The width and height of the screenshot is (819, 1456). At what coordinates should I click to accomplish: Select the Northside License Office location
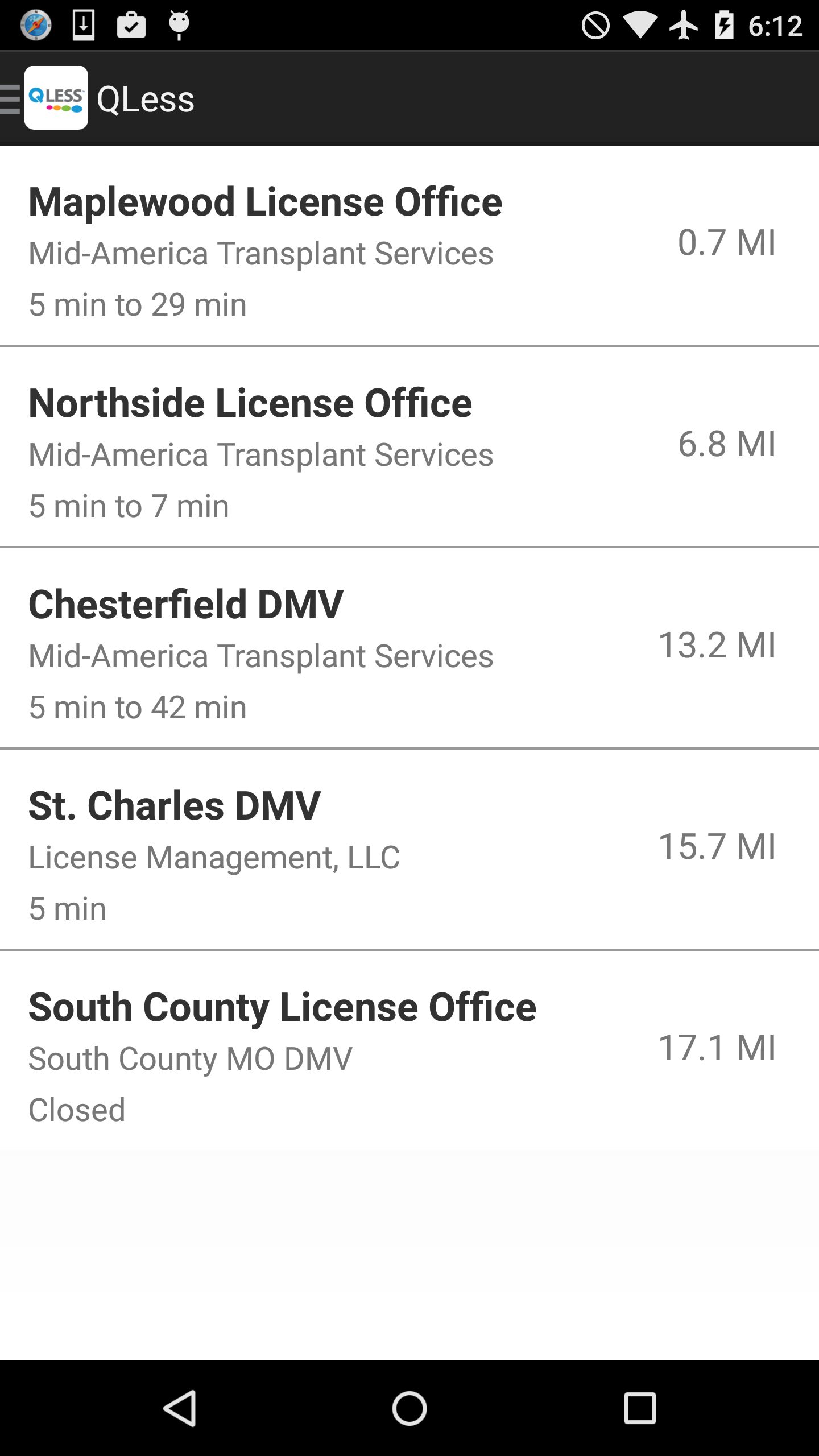(x=409, y=447)
